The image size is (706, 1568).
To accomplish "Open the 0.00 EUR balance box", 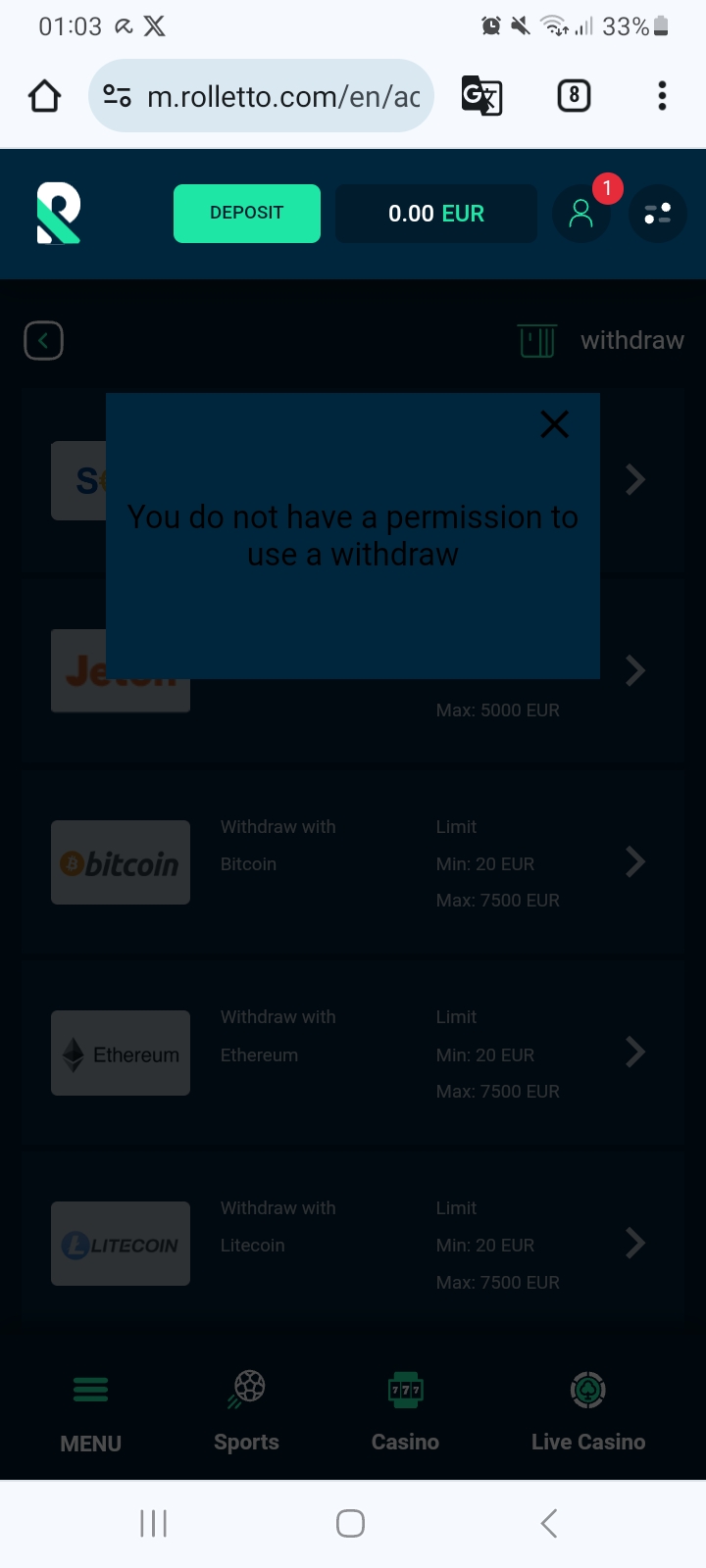I will point(436,213).
